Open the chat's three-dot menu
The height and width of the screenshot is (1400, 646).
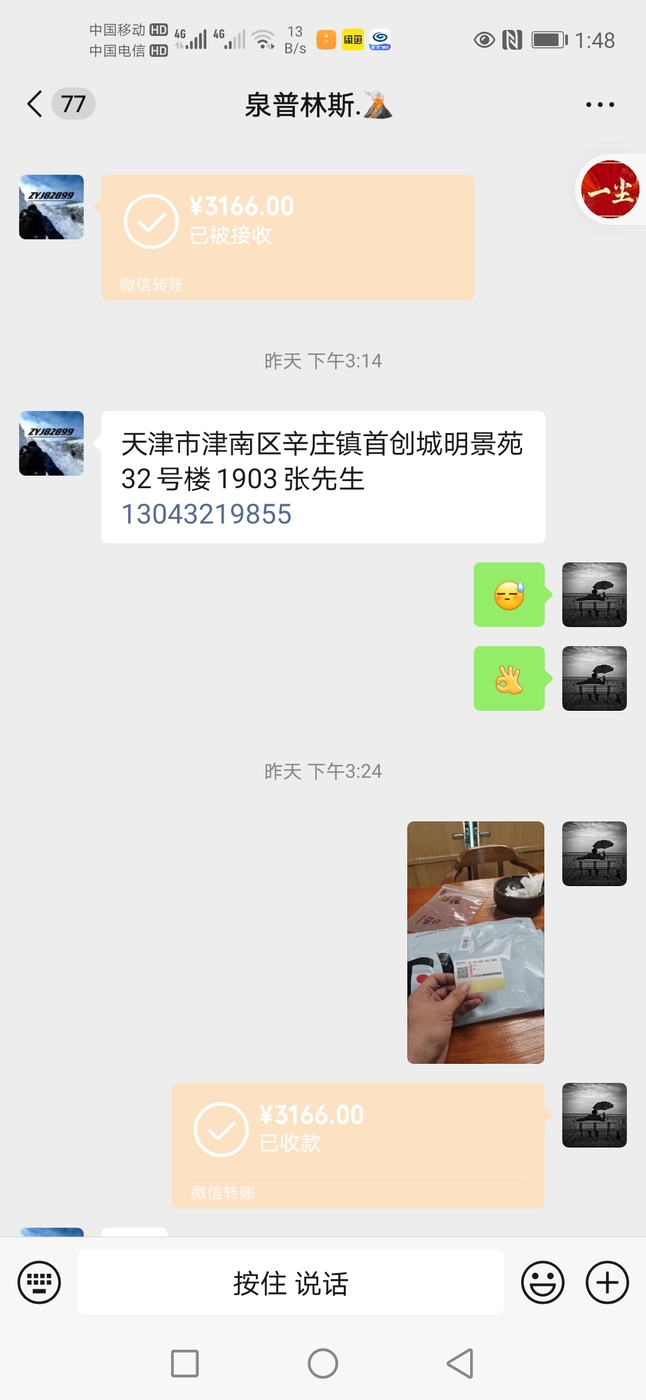600,104
